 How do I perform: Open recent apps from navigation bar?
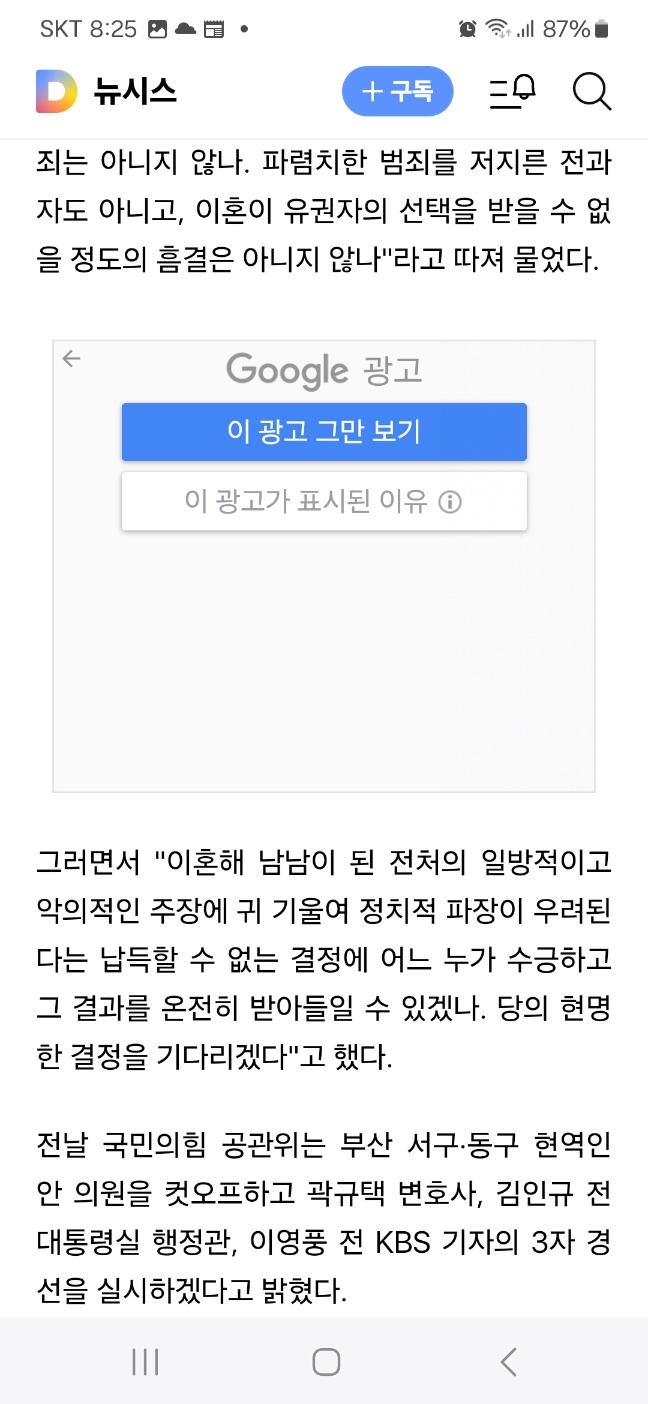coord(145,1361)
